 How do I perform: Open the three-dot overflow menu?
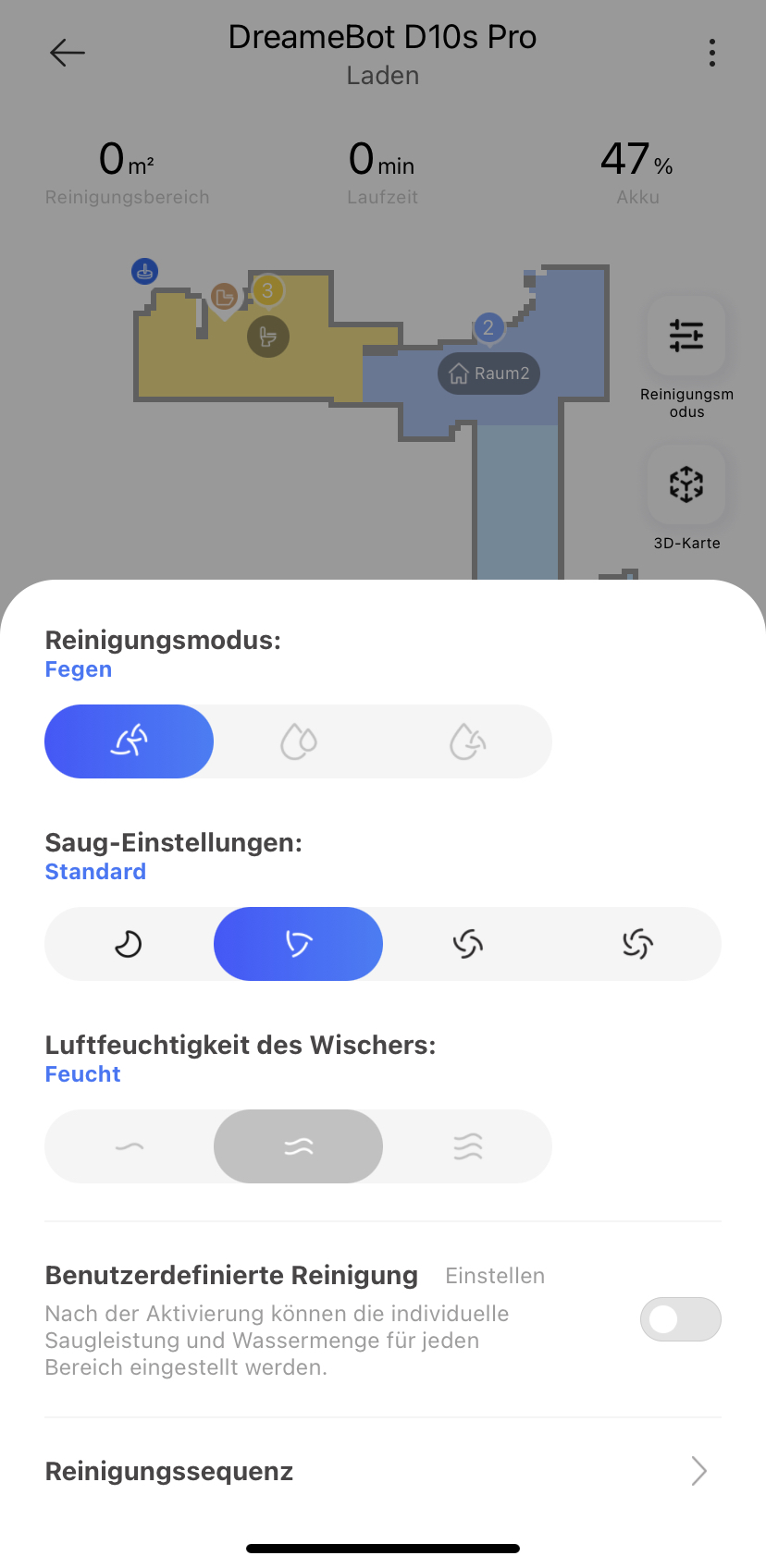click(711, 53)
